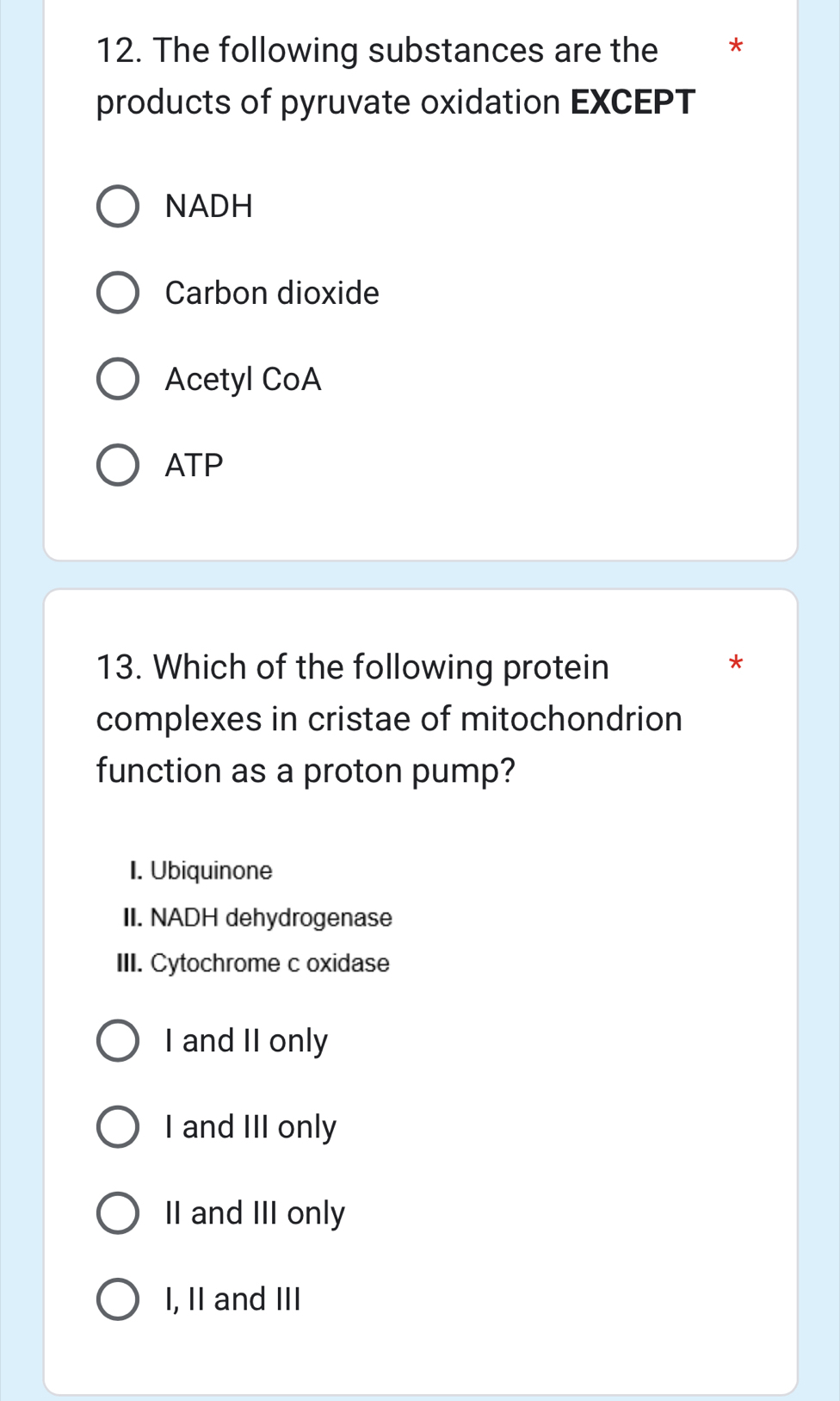Click the 'Cytochrome c oxidase' list item
Image resolution: width=840 pixels, height=1401 pixels.
point(252,964)
